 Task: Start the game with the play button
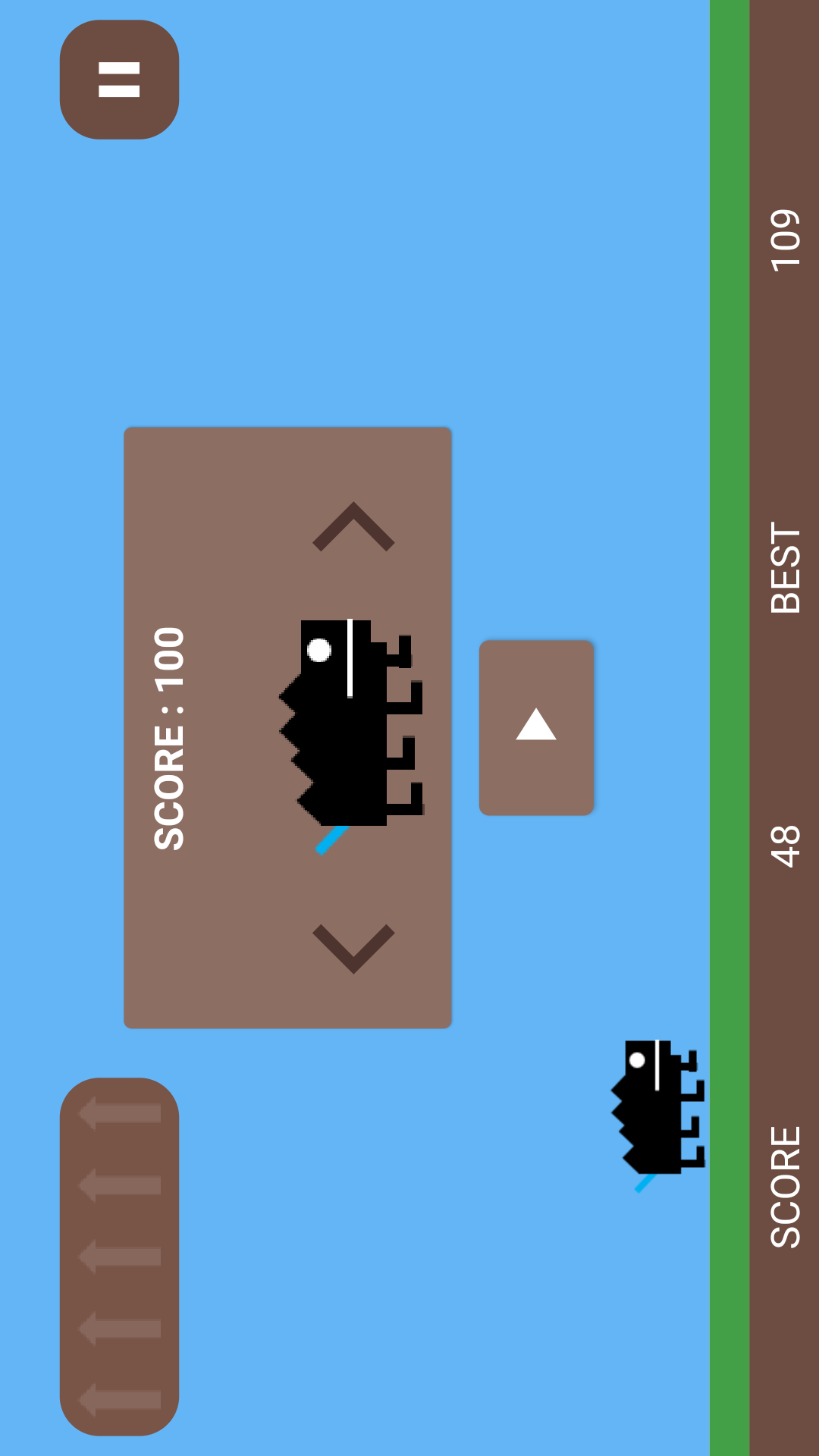(x=536, y=727)
